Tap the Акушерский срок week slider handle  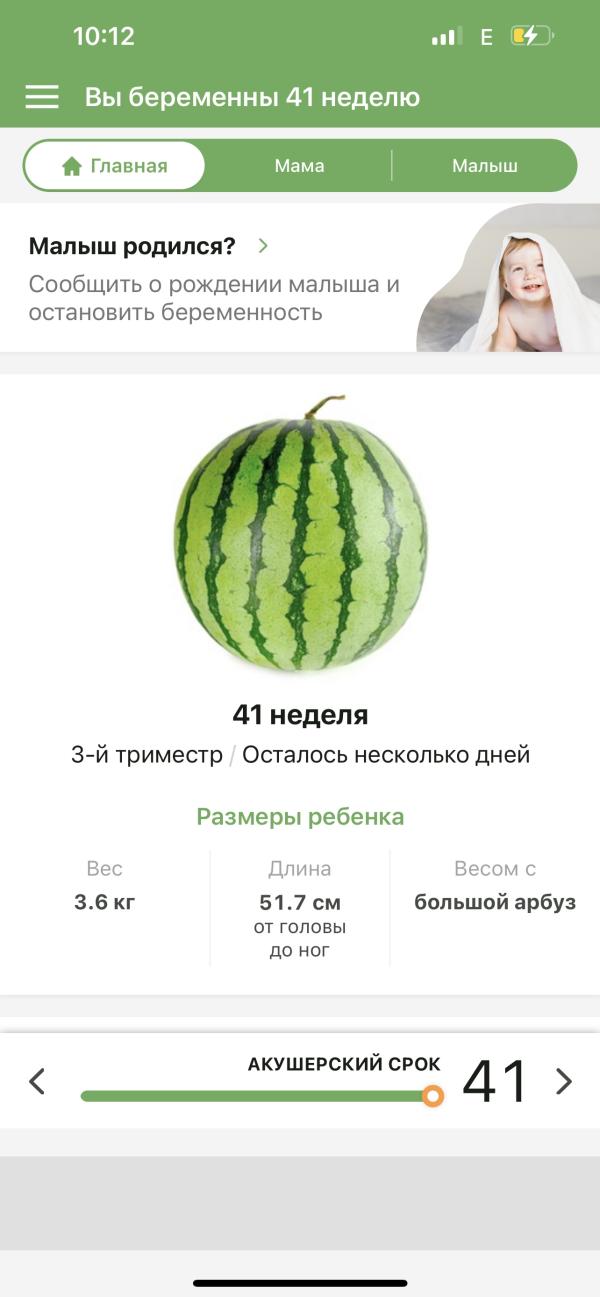point(433,1096)
